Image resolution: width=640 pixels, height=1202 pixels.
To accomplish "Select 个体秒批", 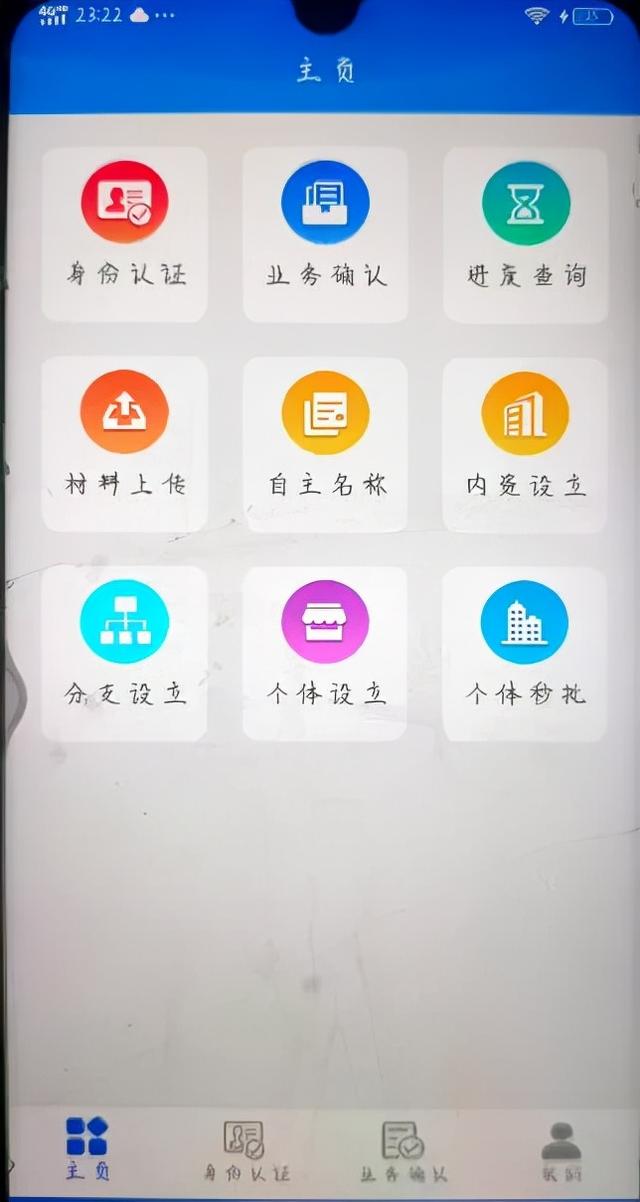I will click(526, 654).
